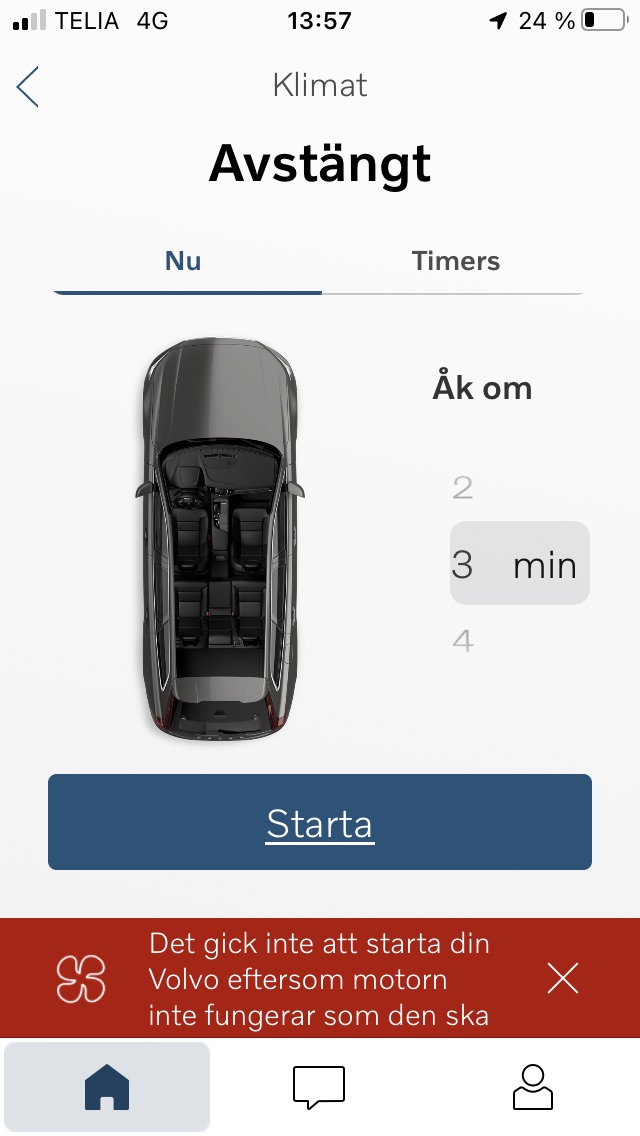Switch to the Timers tab
Viewport: 640px width, 1136px height.
point(455,262)
